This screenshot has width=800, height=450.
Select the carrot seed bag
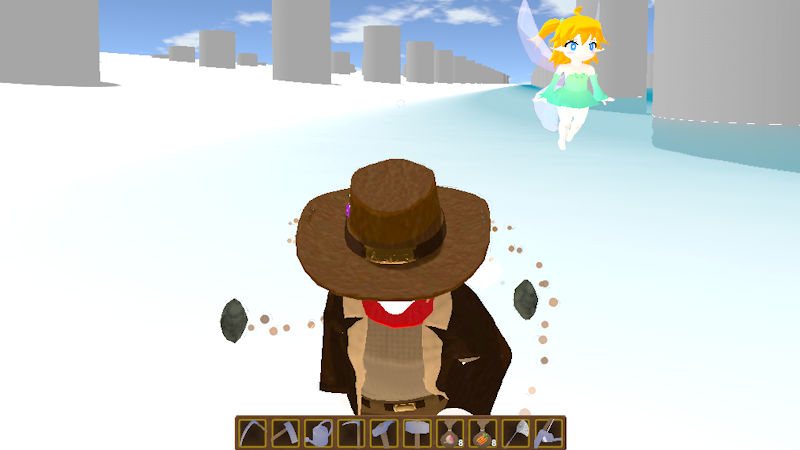pos(482,433)
